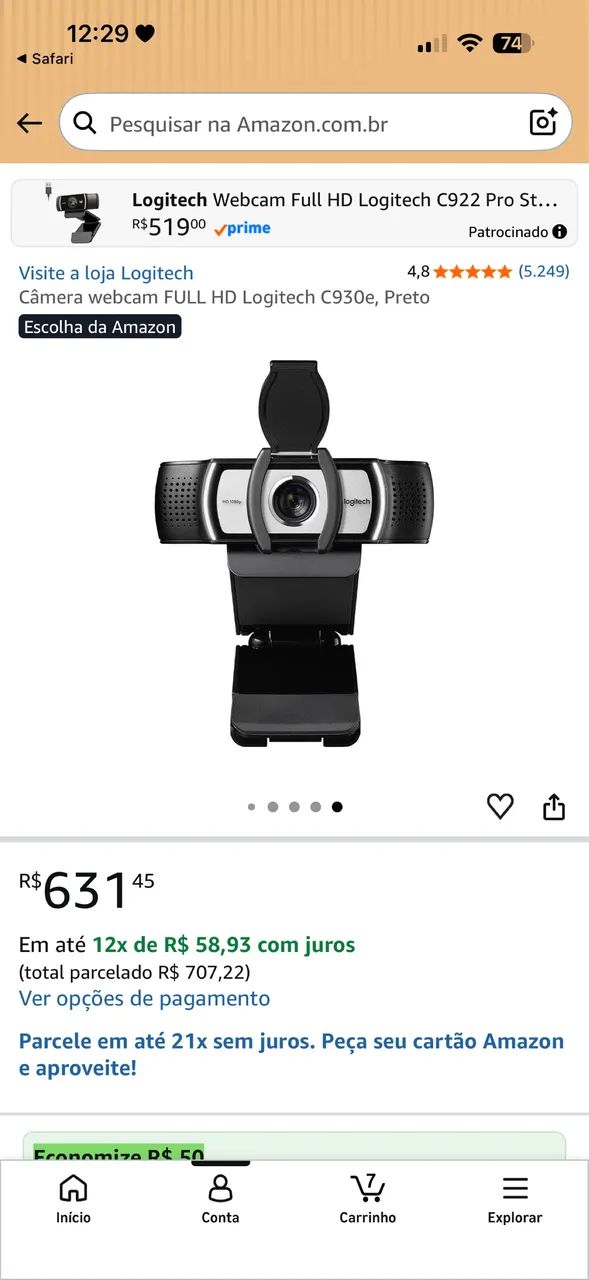Open the Conta tab
Image resolution: width=589 pixels, height=1280 pixels.
tap(220, 1199)
